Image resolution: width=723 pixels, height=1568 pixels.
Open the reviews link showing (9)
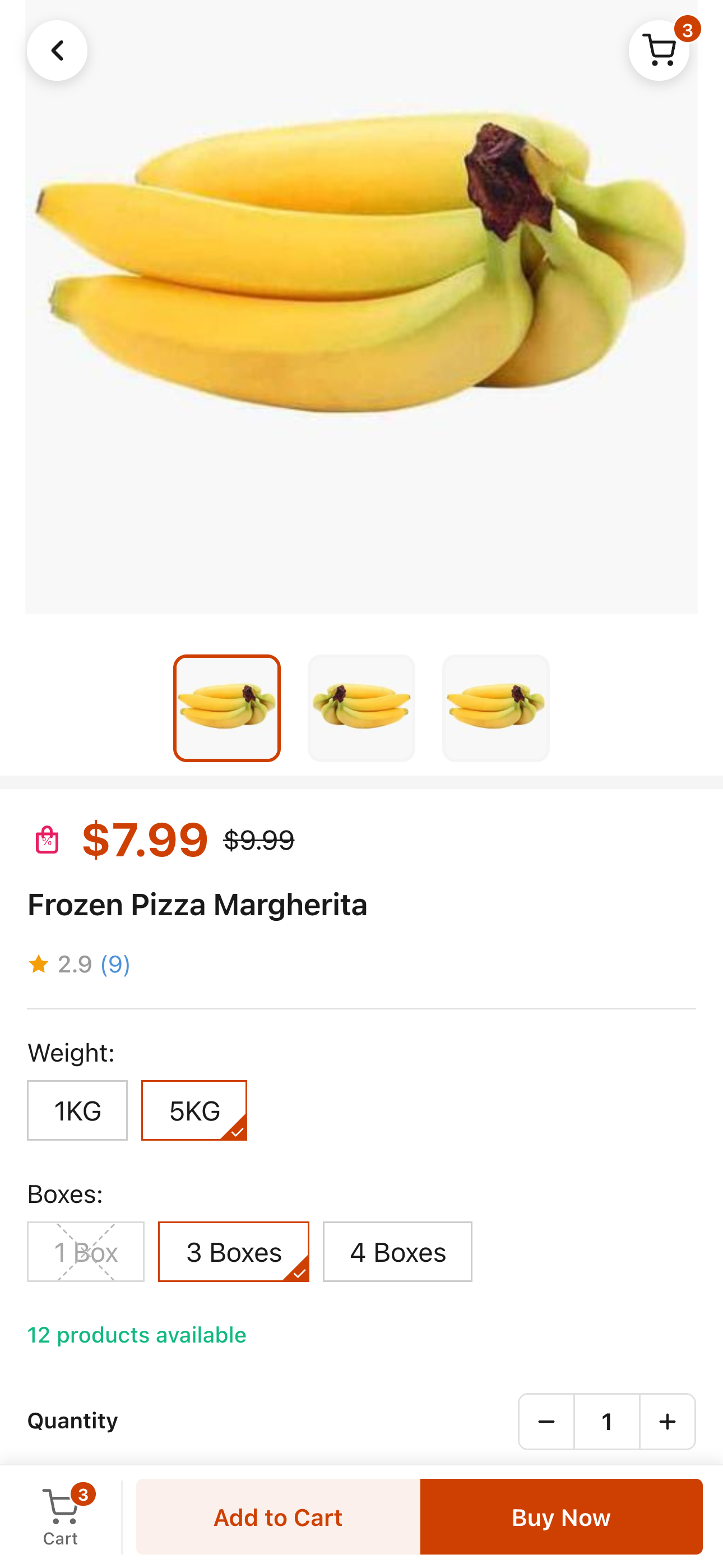click(115, 963)
